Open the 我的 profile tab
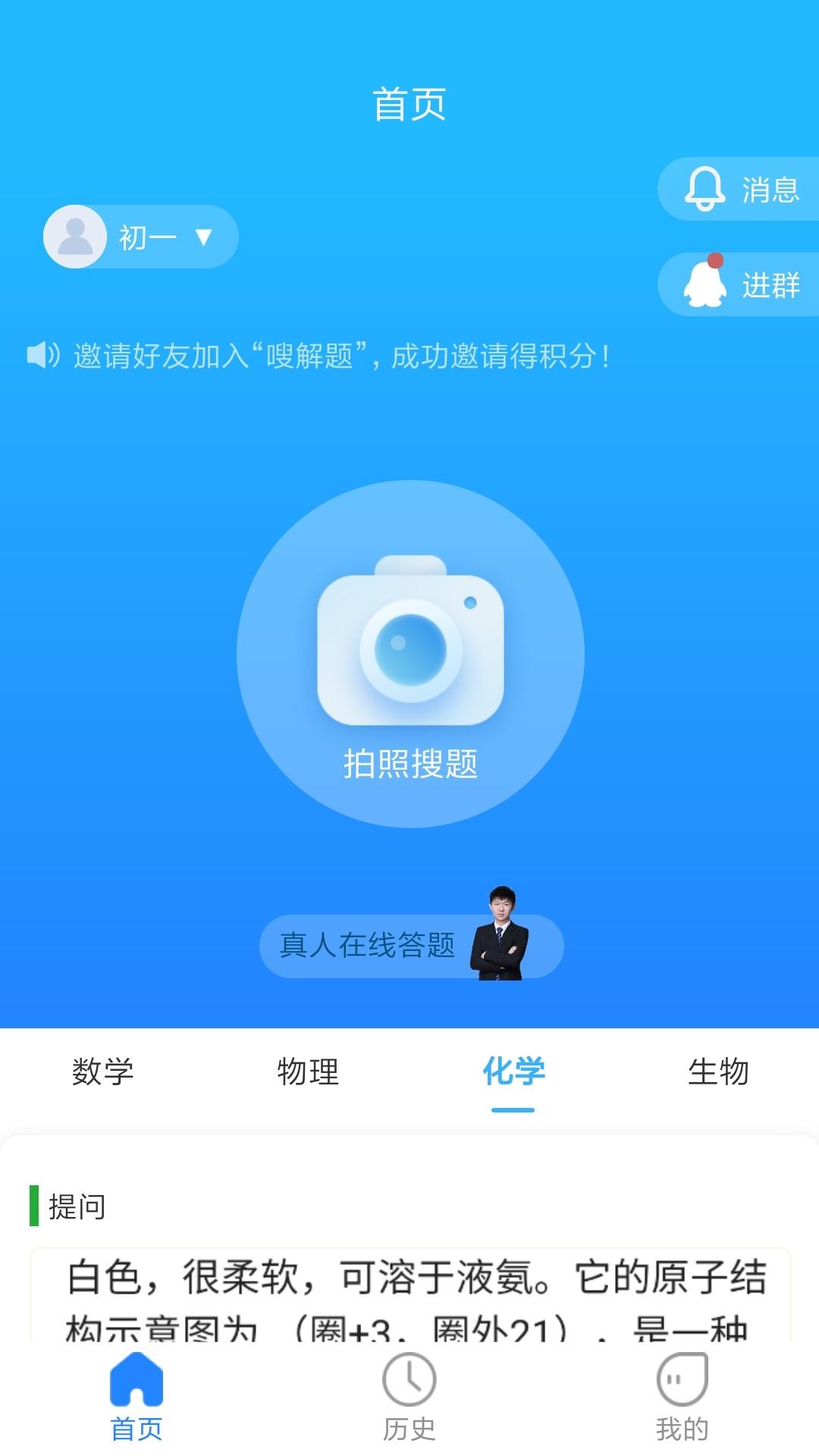This screenshot has width=819, height=1456. click(682, 1397)
